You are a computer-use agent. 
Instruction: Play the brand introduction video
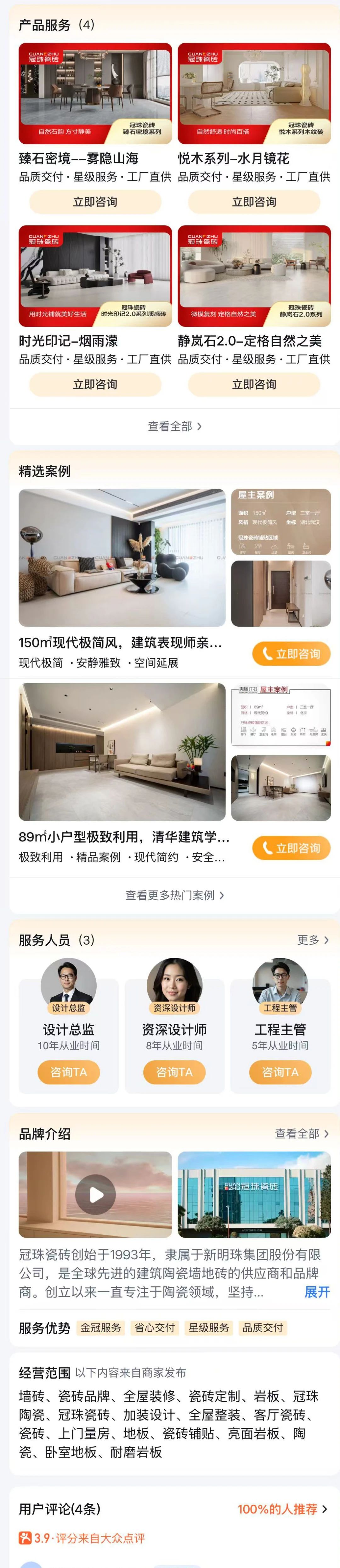(x=96, y=1194)
